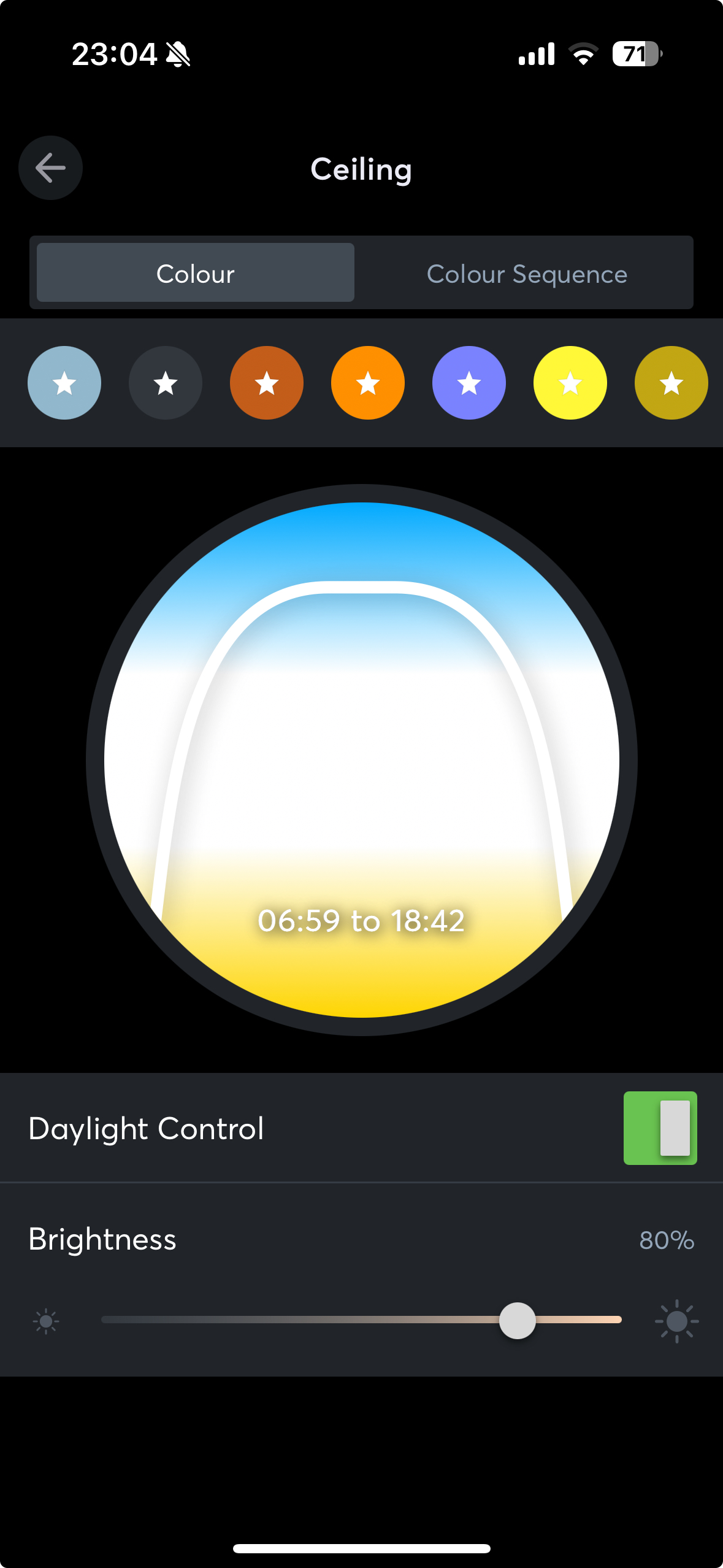
Task: Go back using the arrow button
Action: 50,168
